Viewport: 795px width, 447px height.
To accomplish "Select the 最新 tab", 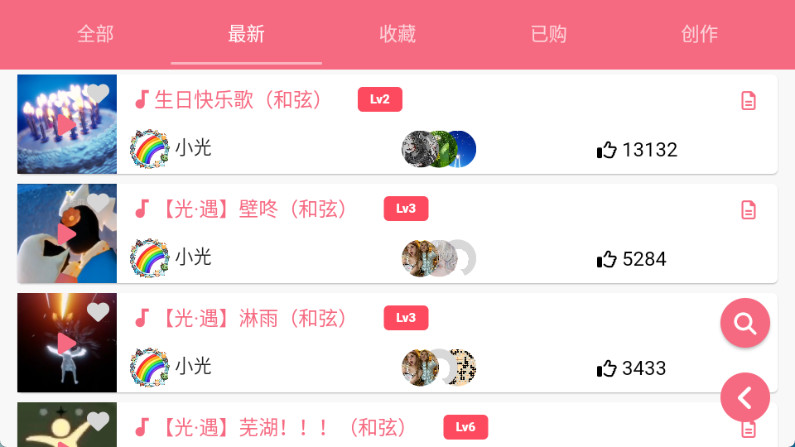I will click(246, 34).
